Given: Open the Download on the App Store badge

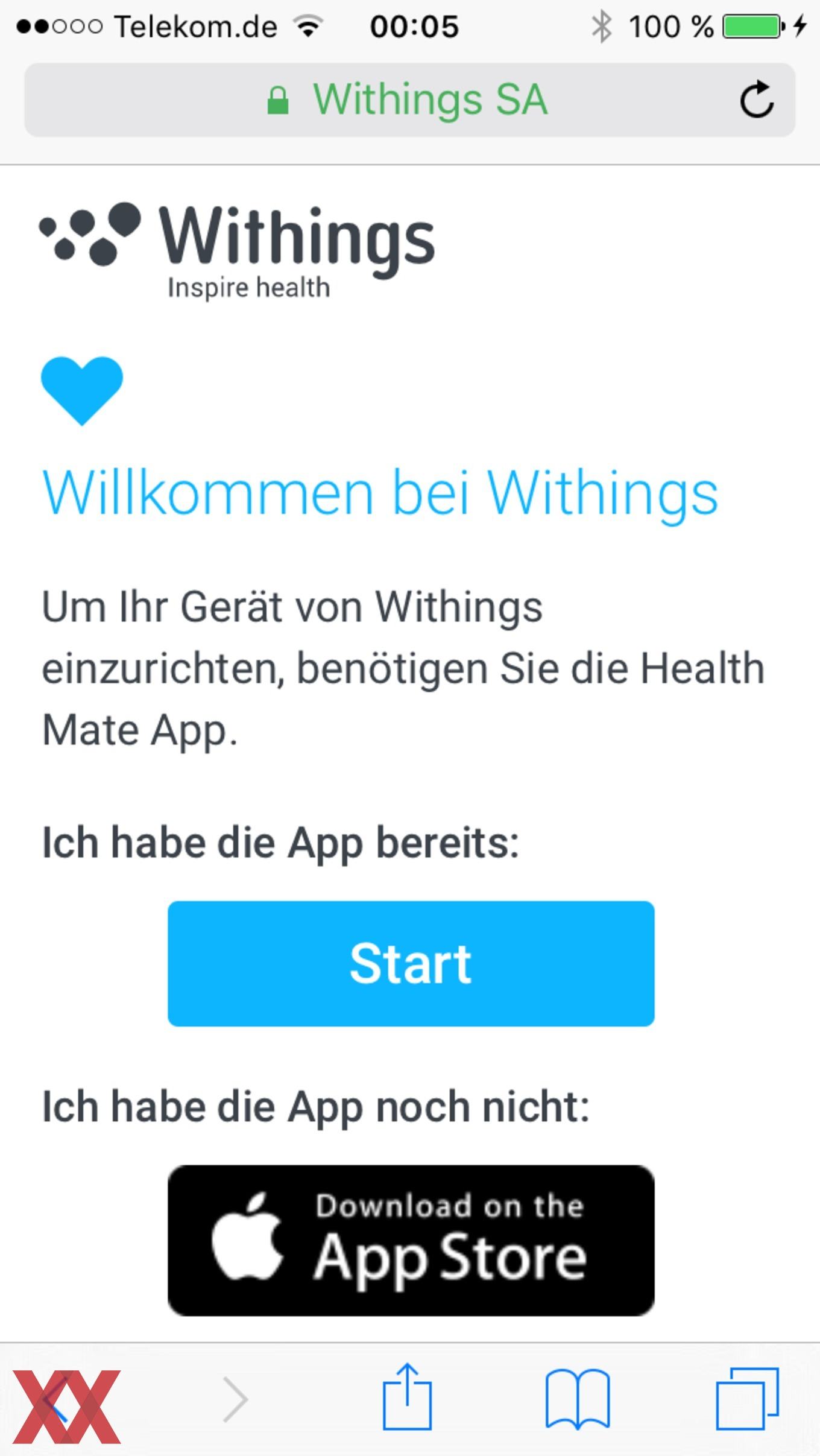Looking at the screenshot, I should coord(411,1240).
